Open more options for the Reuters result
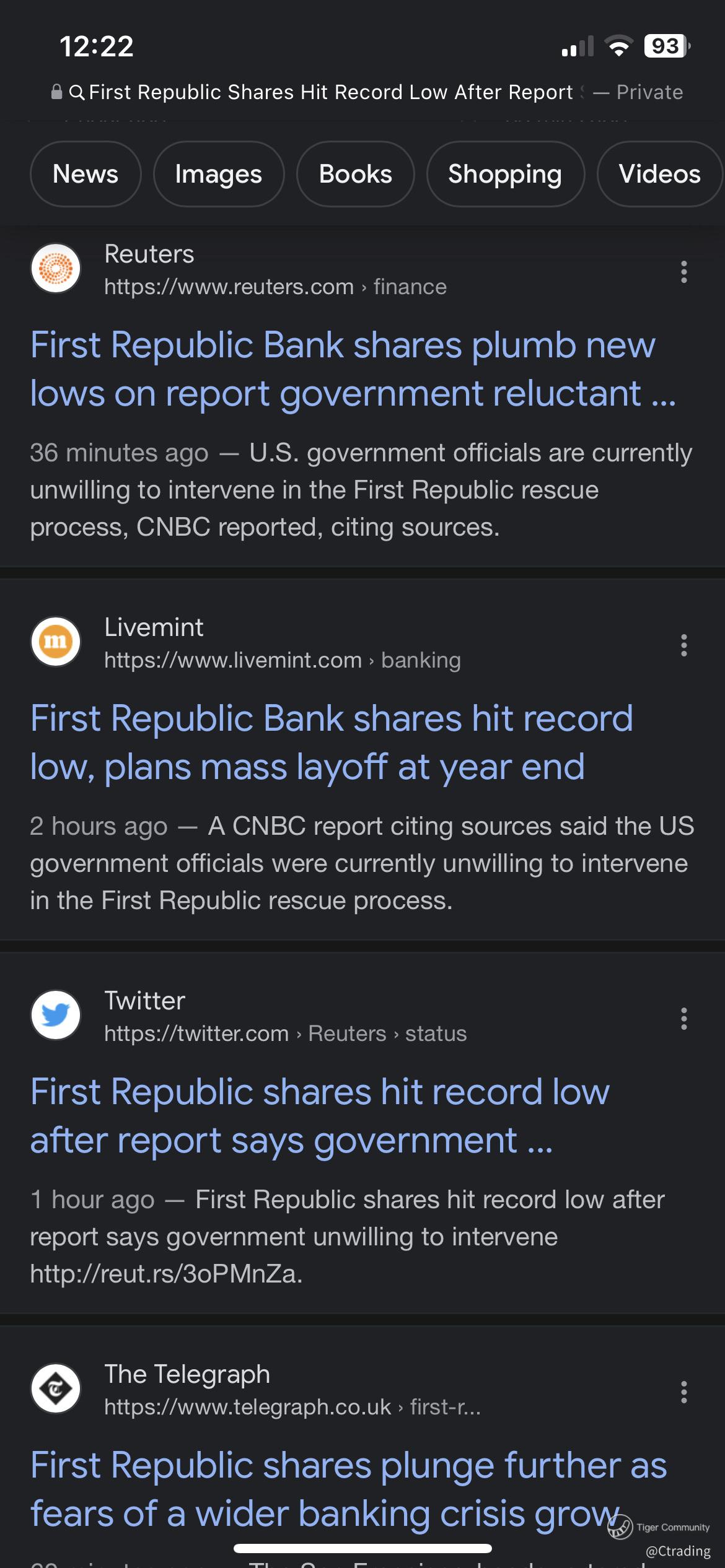 point(683,272)
